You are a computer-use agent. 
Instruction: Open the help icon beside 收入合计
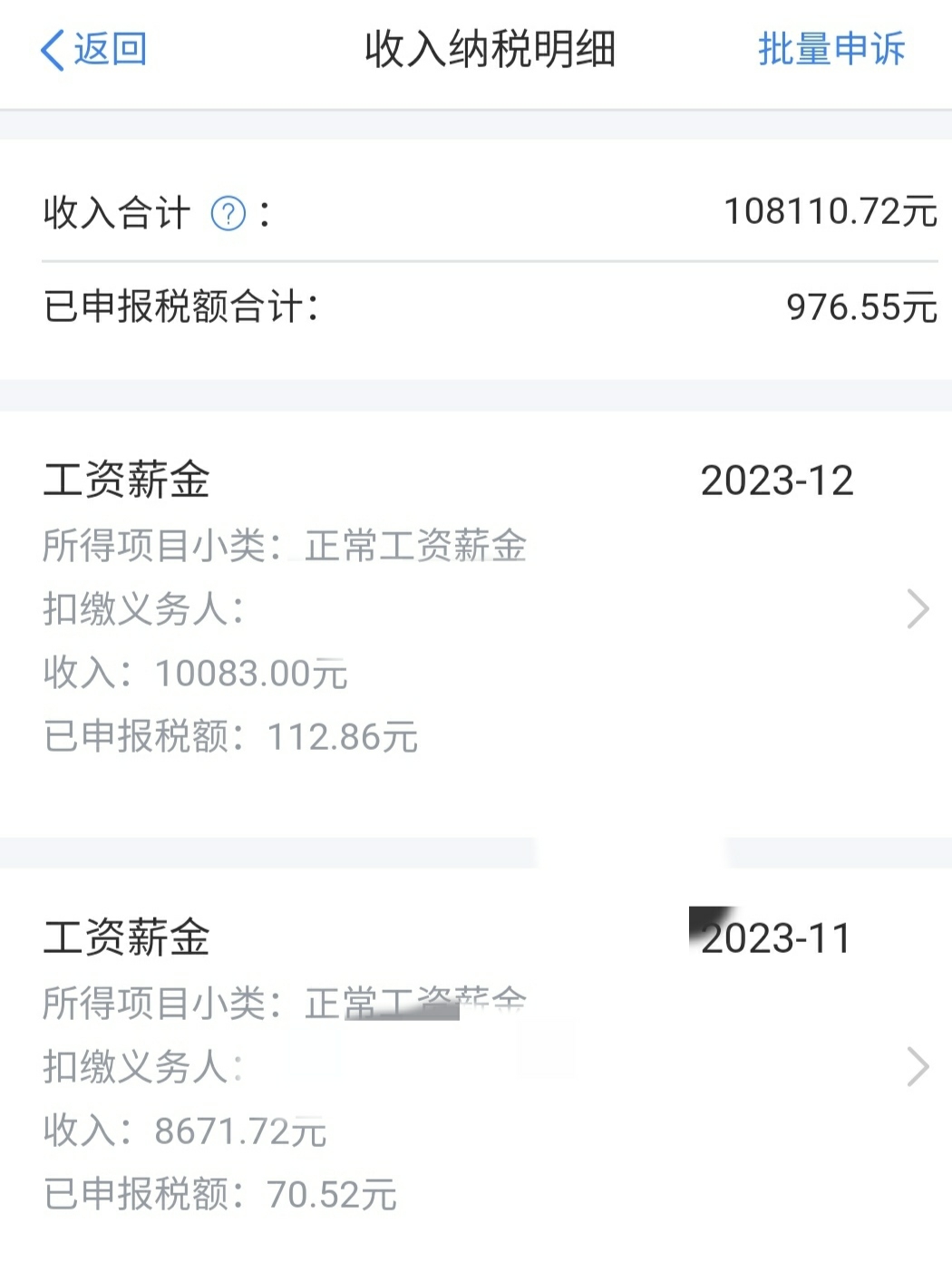point(228,214)
